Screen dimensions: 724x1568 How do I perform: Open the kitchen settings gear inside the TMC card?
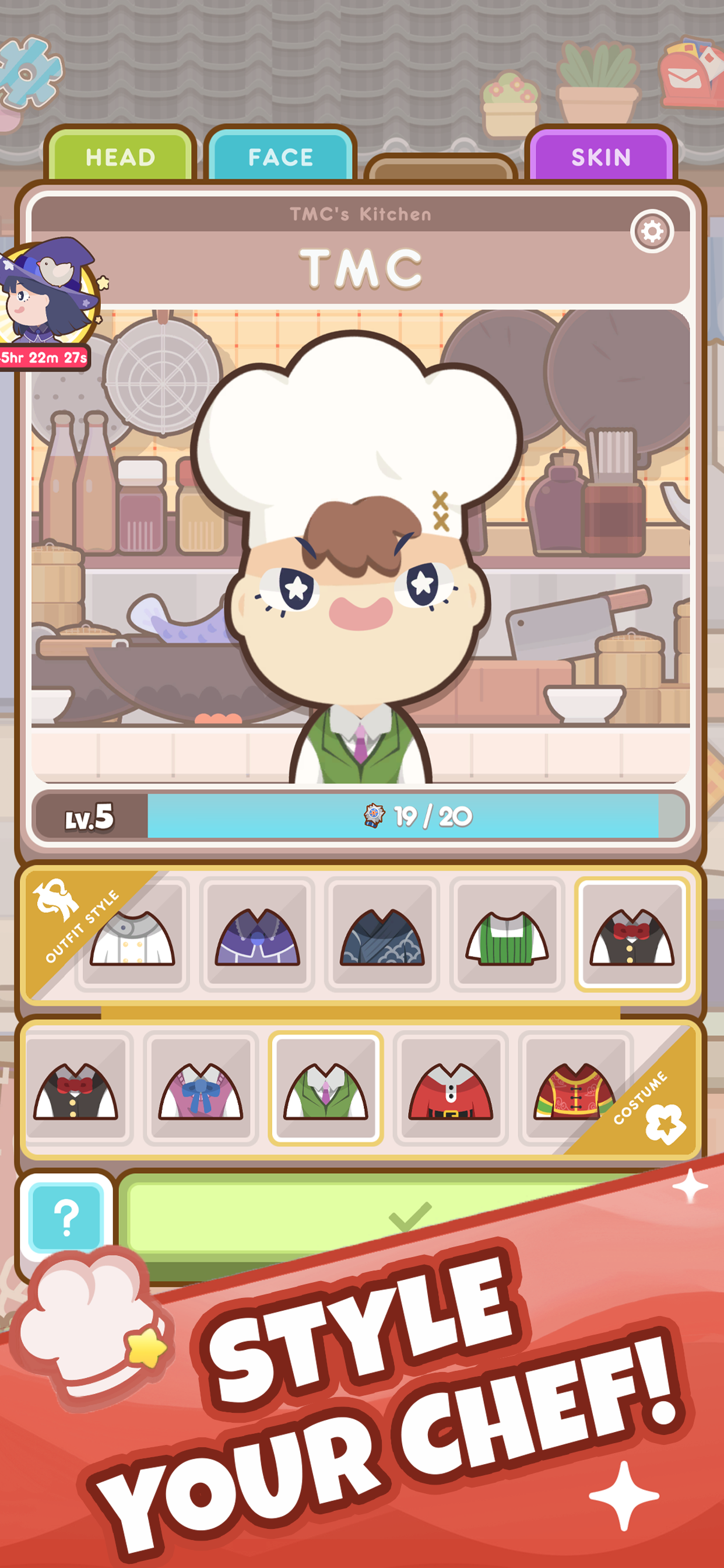(653, 232)
